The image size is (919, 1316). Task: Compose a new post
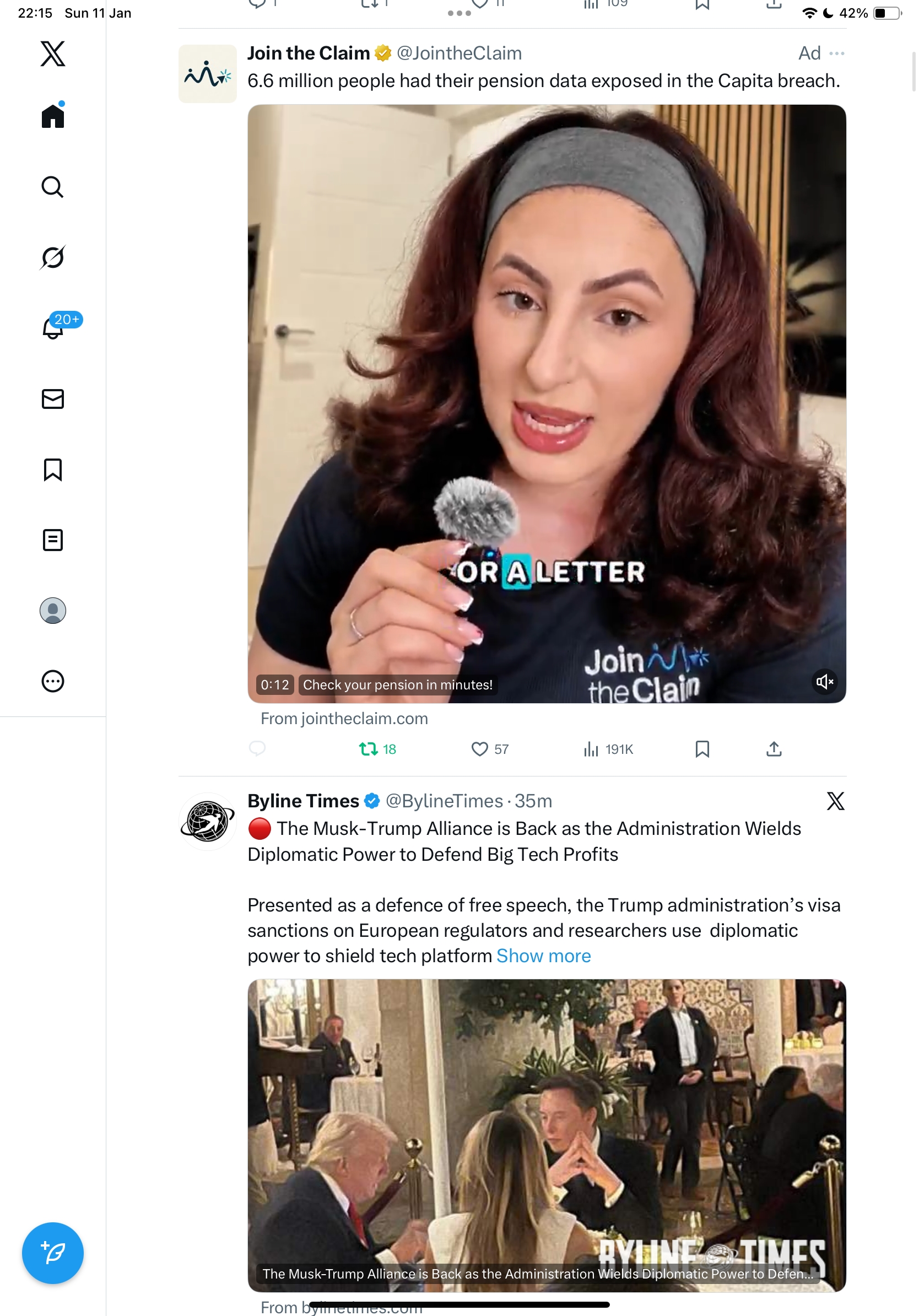click(53, 1253)
